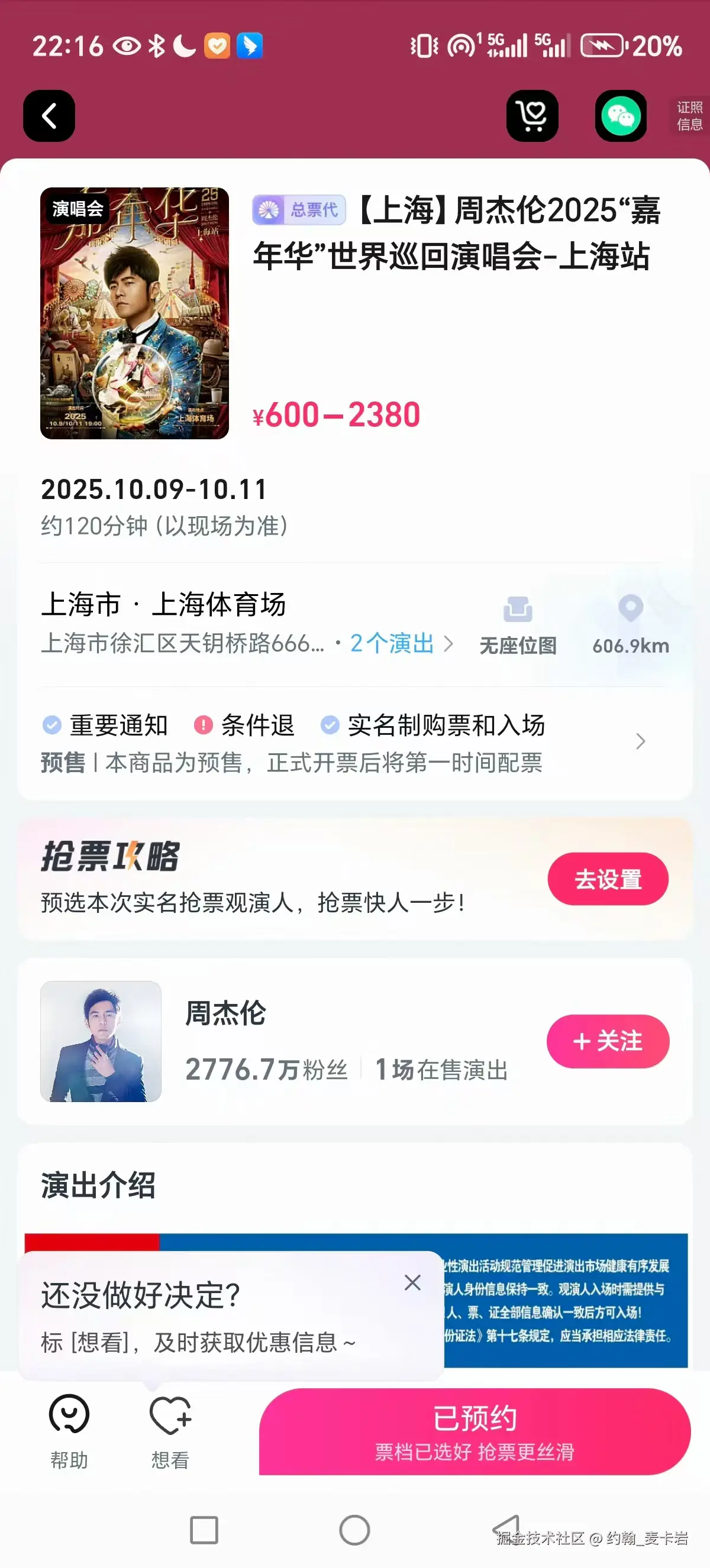Screen dimensions: 710x1568
Task: Open the ticket cart icon
Action: pos(532,116)
